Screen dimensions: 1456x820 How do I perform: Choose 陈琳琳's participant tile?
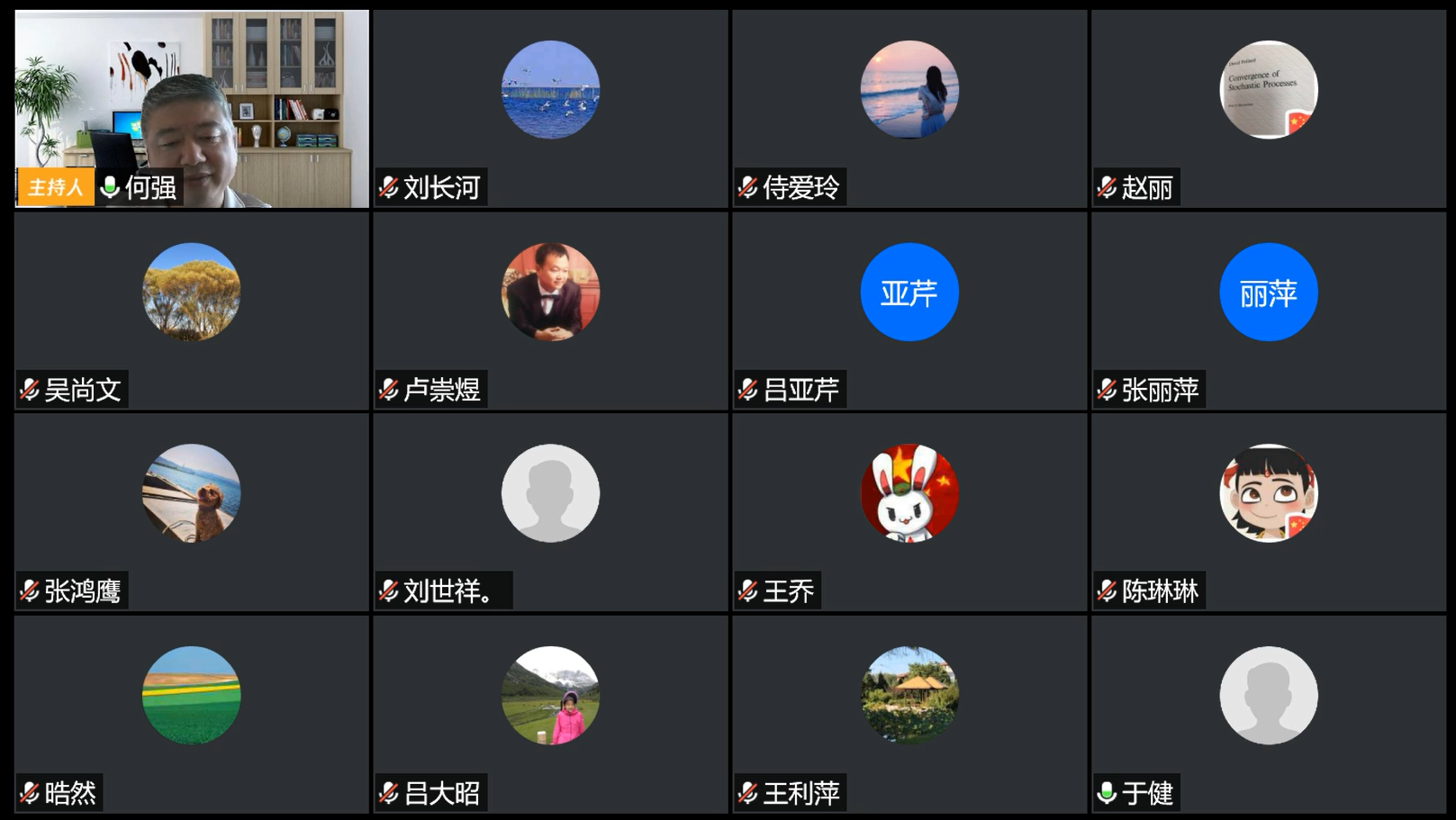pos(1268,511)
